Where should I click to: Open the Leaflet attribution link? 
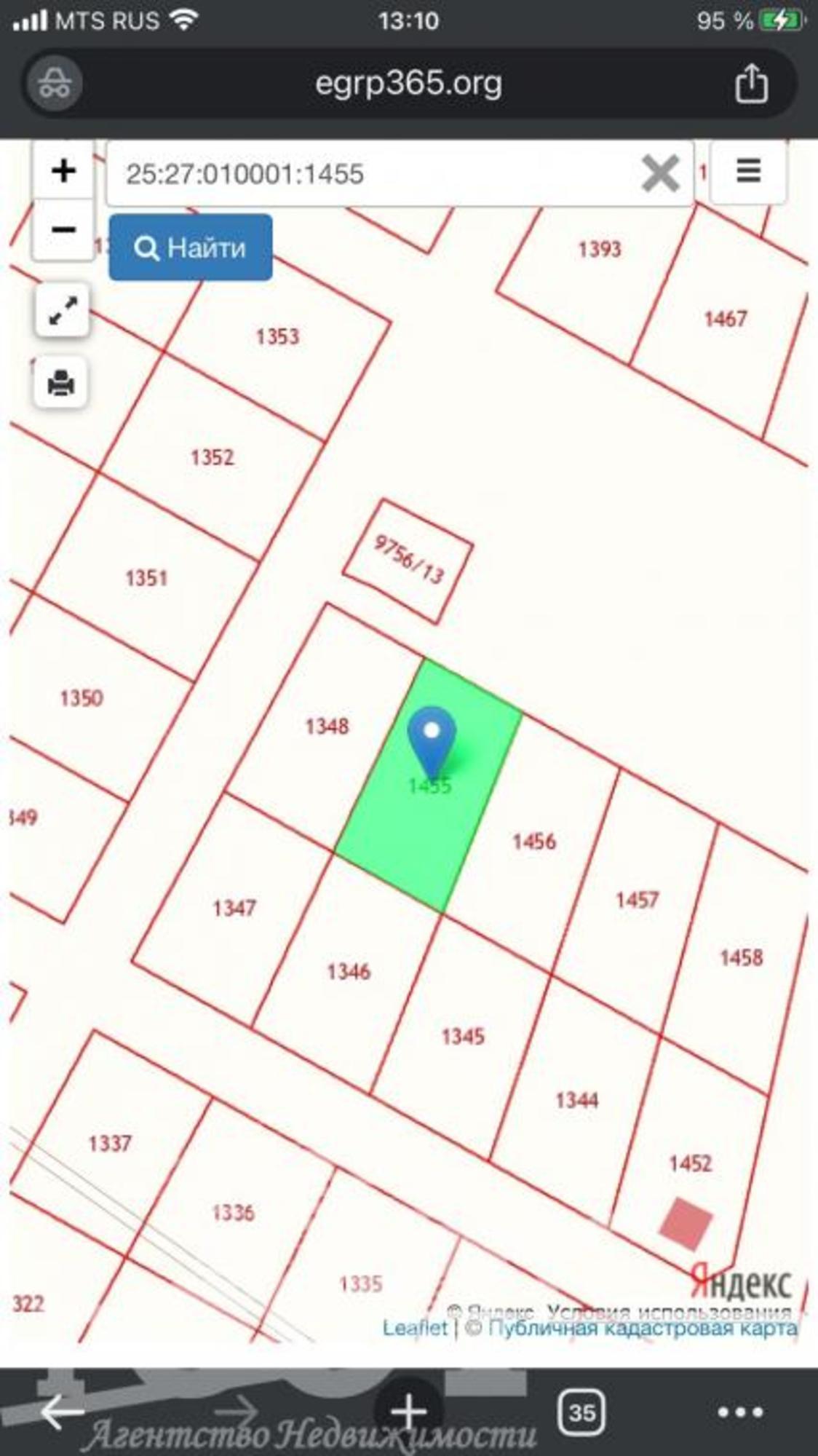click(x=415, y=1329)
